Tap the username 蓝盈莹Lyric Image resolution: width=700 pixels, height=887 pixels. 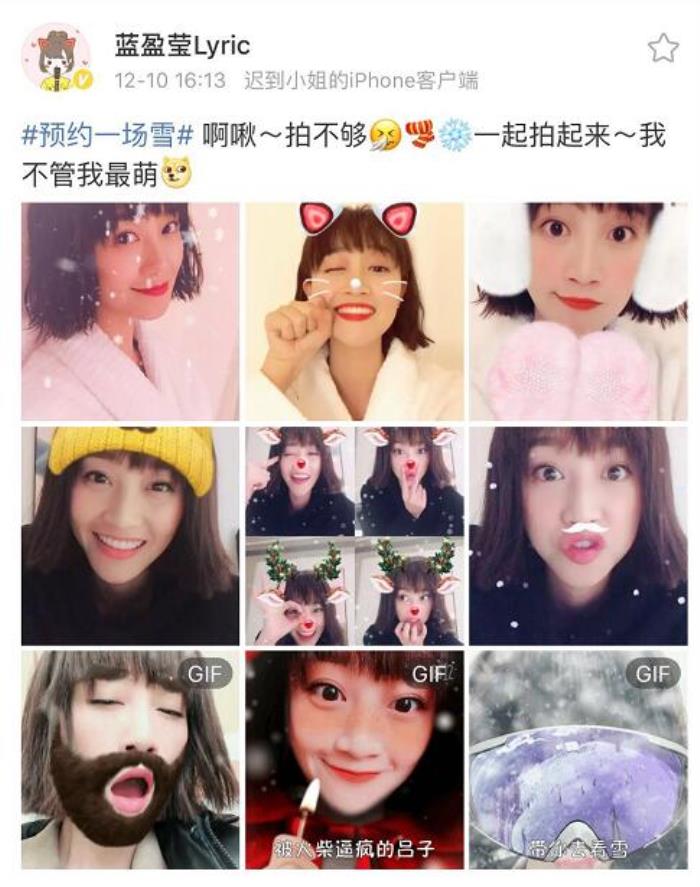click(182, 45)
